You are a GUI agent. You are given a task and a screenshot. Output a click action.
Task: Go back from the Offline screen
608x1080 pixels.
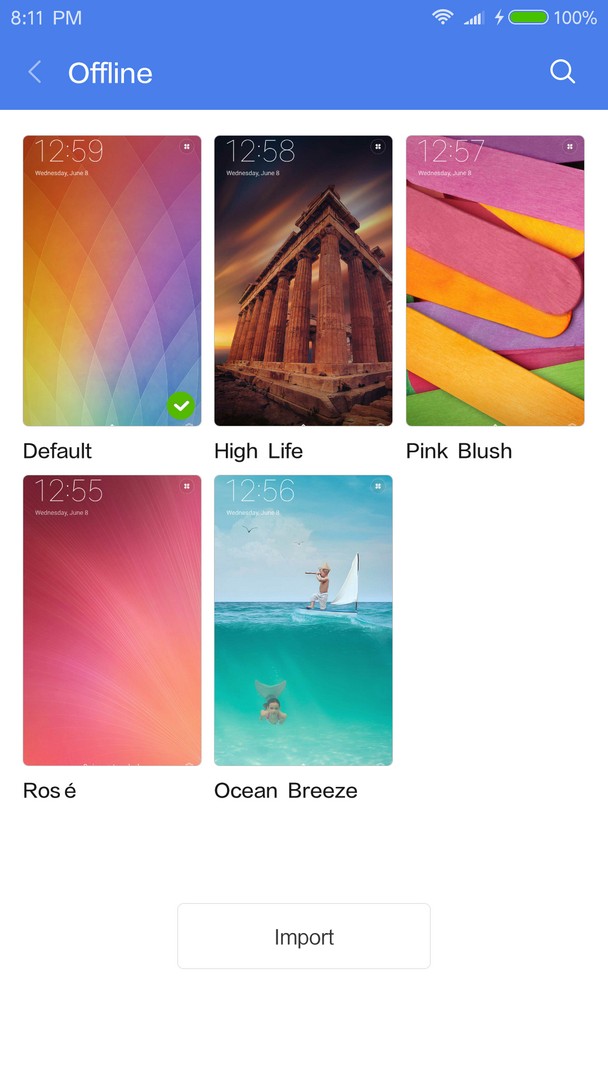click(x=34, y=72)
